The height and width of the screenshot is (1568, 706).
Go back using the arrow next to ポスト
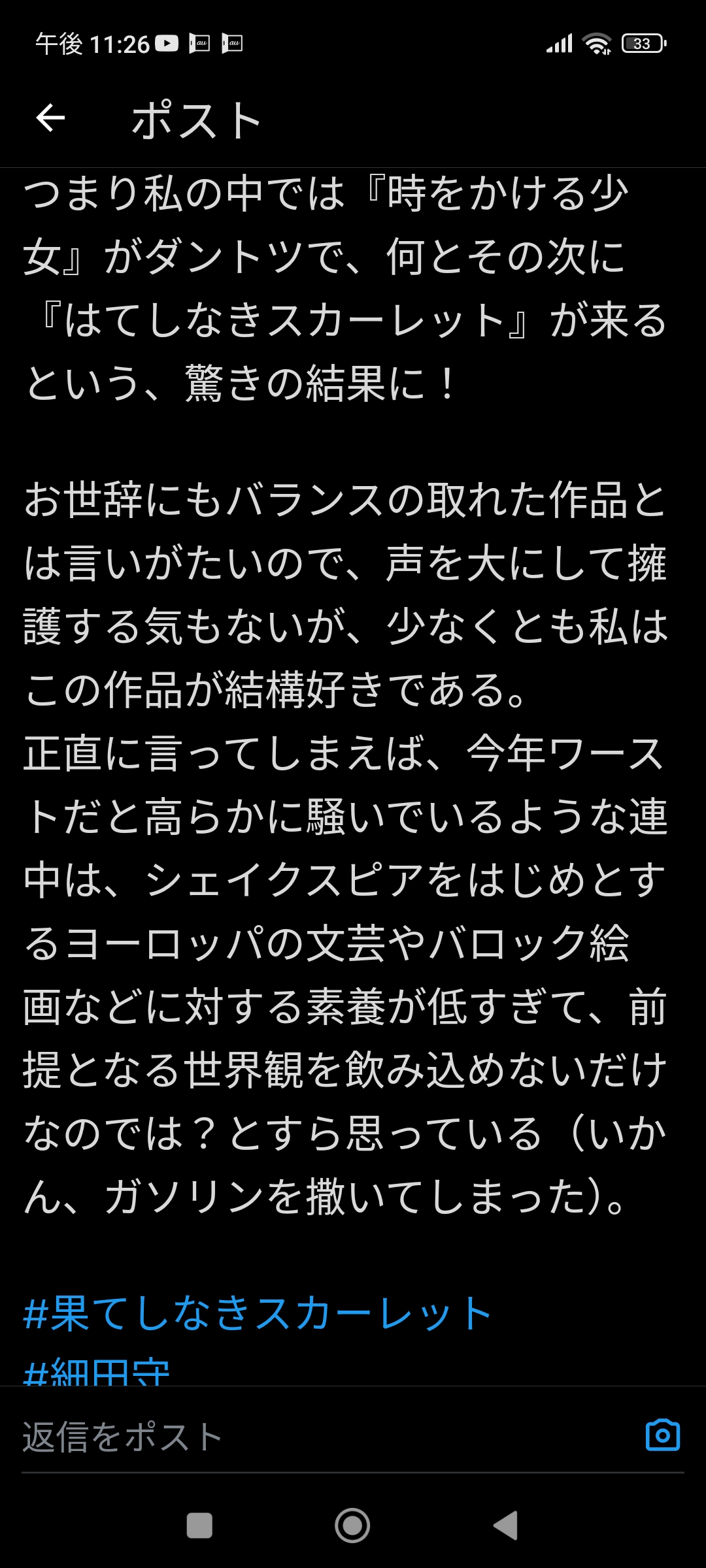pos(50,118)
